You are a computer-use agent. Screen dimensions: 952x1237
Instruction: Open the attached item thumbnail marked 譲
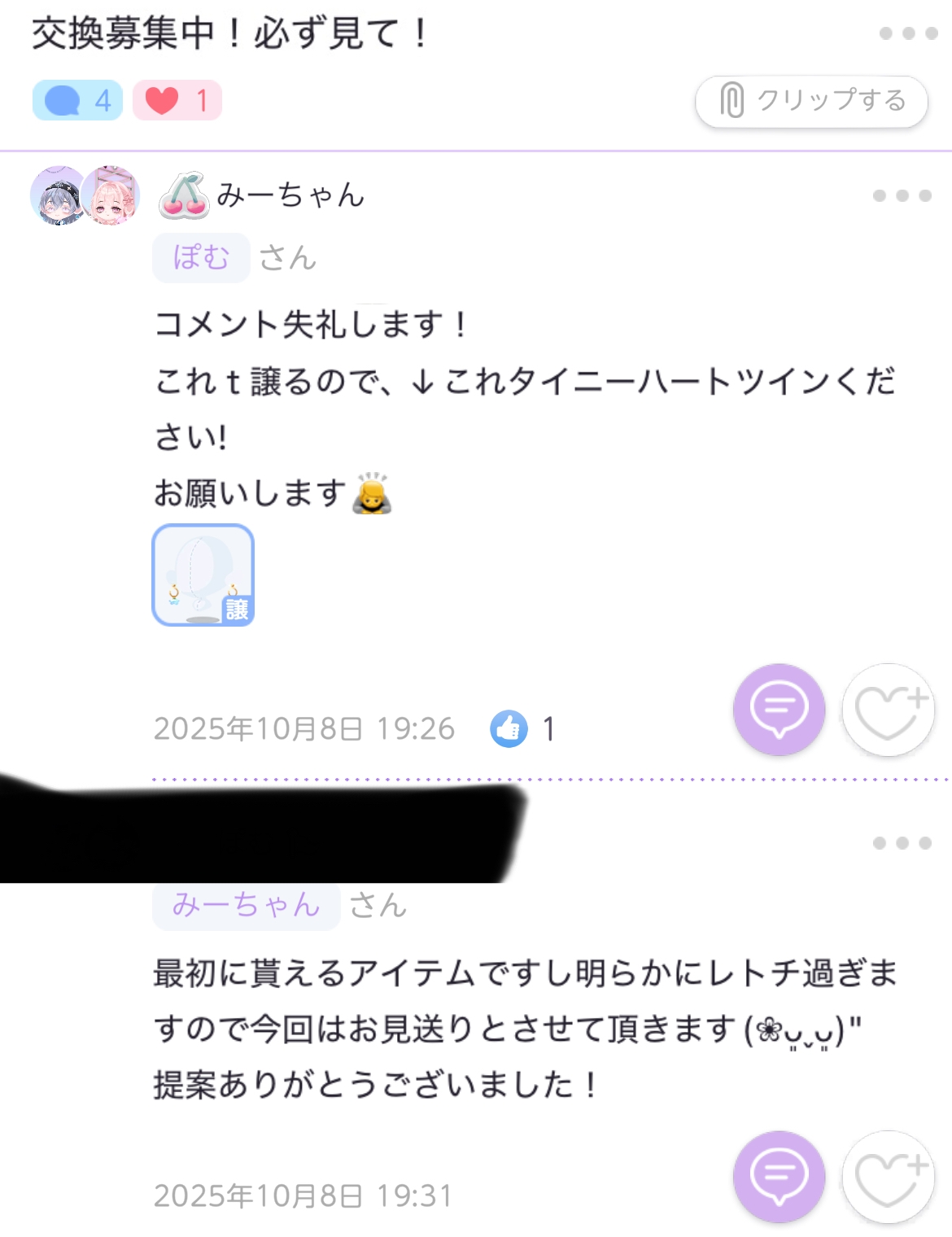point(203,575)
